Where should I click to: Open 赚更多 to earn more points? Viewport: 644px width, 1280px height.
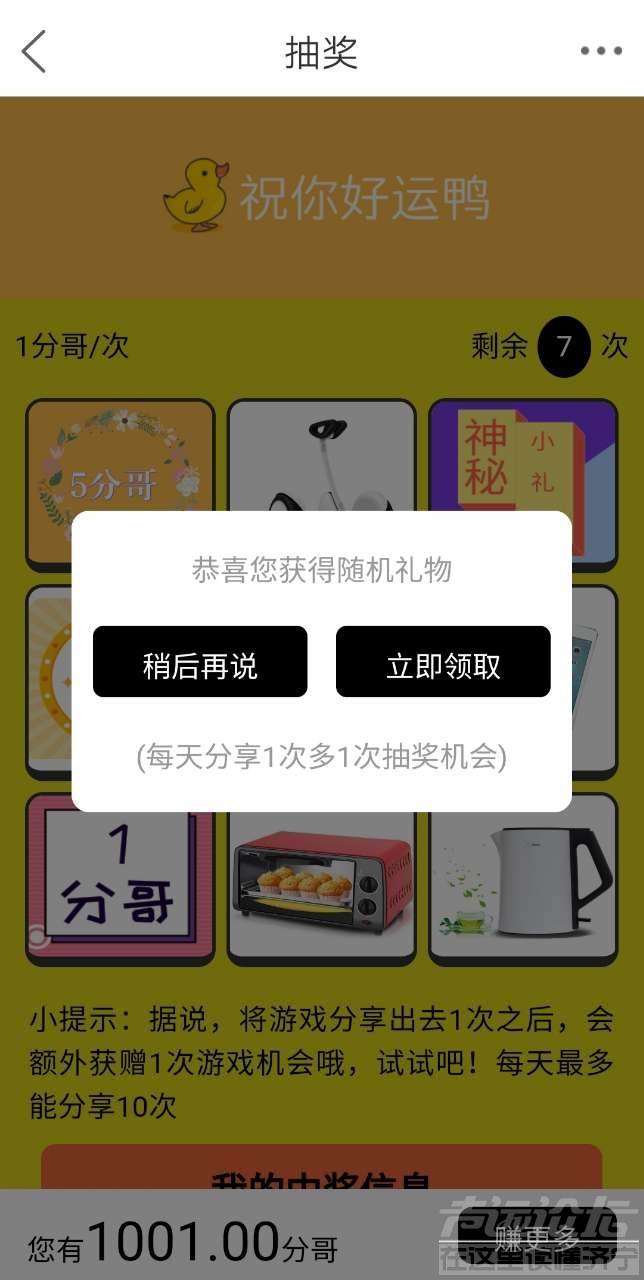537,1240
